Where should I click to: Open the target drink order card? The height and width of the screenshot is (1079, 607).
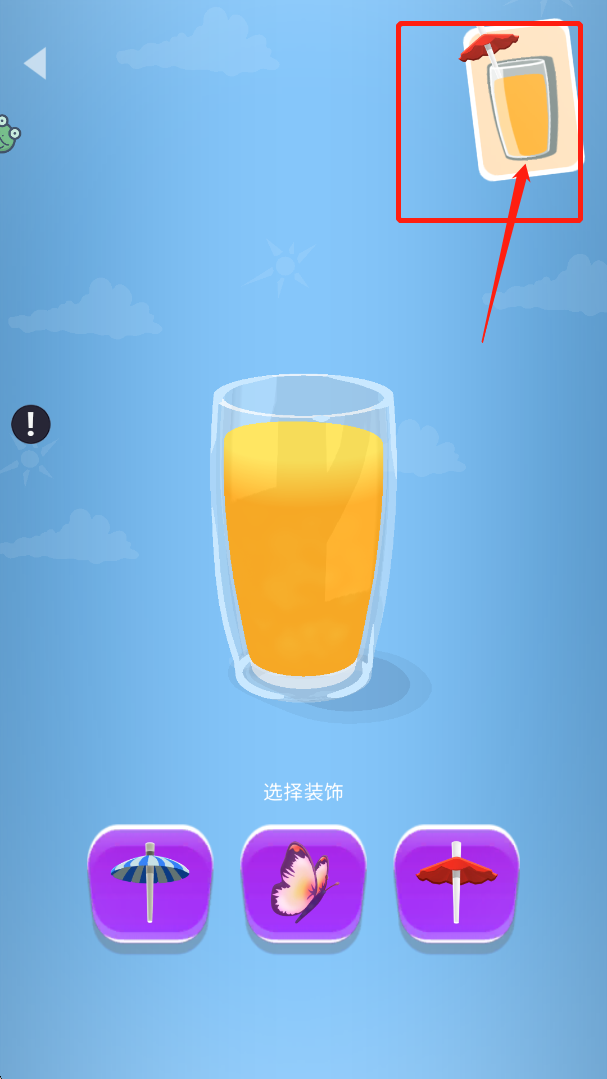pyautogui.click(x=524, y=104)
